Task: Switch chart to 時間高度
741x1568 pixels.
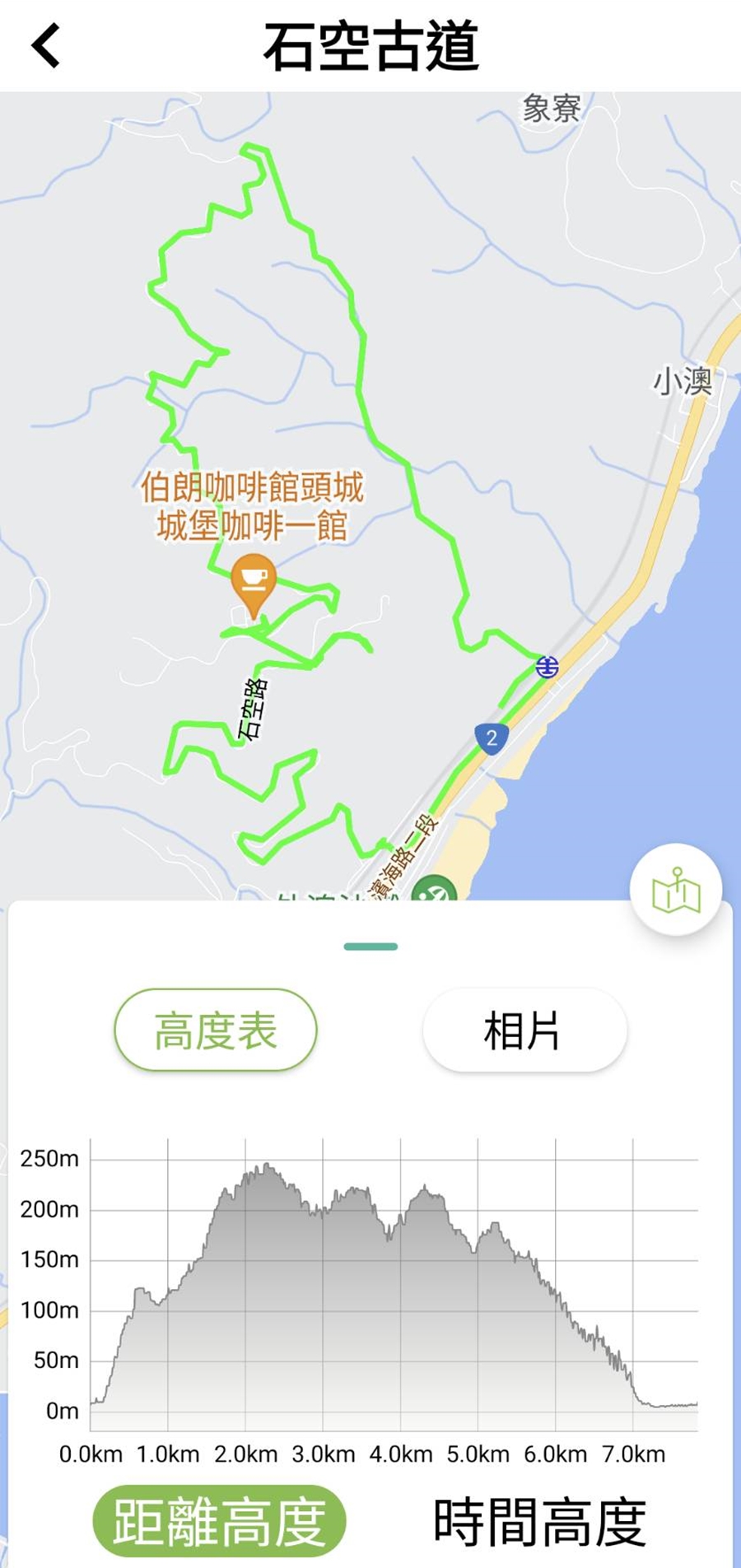Action: click(540, 1522)
